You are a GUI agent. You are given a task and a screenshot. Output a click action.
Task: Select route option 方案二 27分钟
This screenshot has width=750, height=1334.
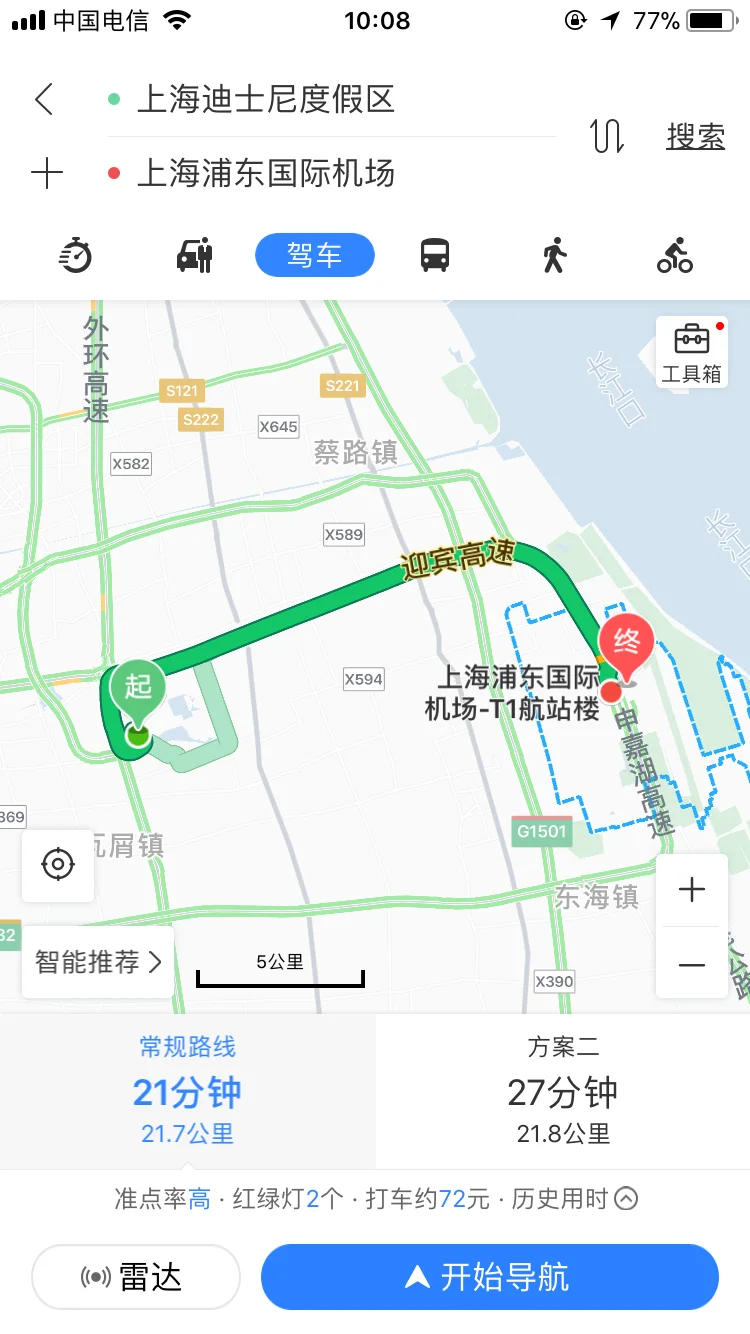pos(562,1090)
